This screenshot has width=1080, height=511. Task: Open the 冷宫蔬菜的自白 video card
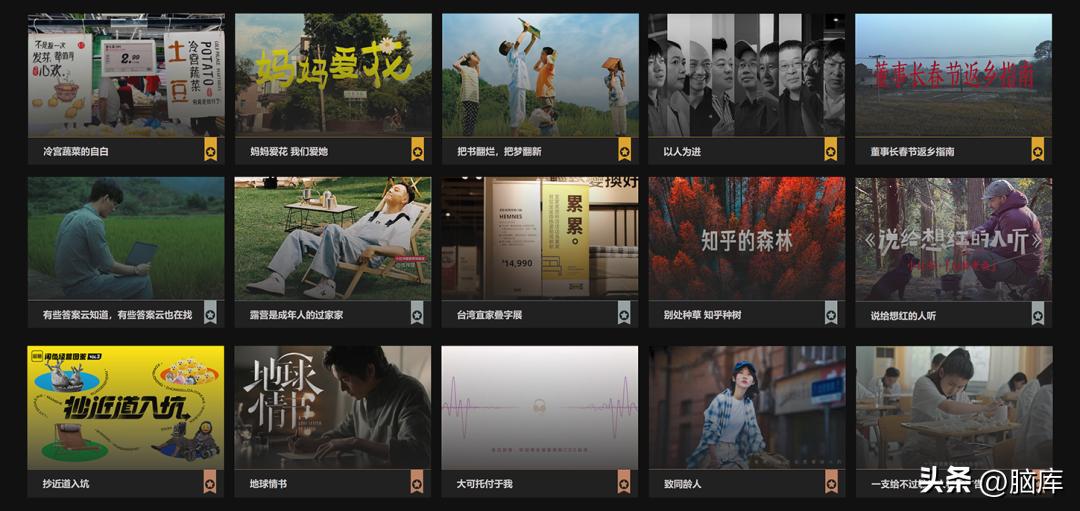coord(126,76)
